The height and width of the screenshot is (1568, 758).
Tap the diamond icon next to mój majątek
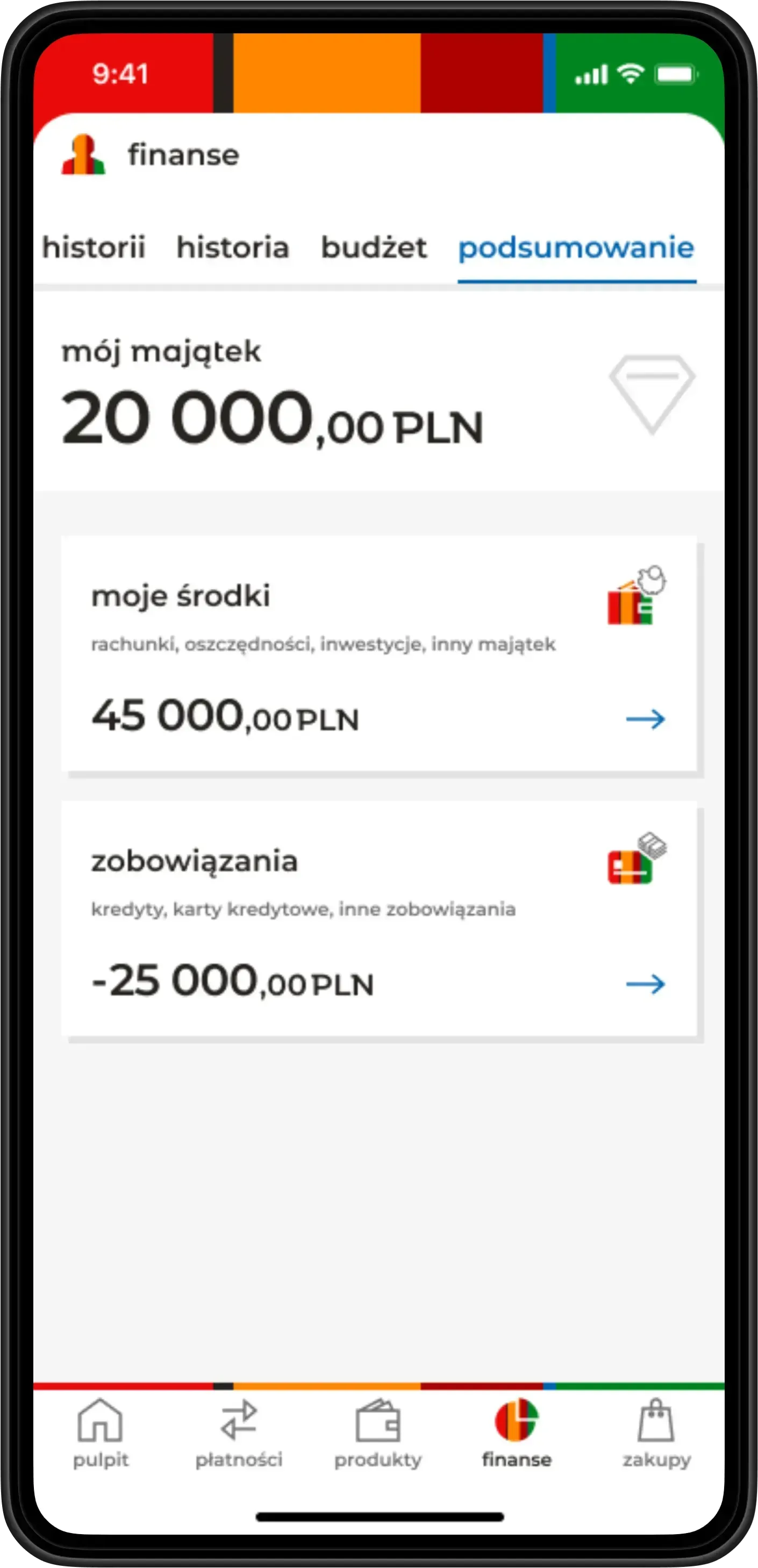652,394
